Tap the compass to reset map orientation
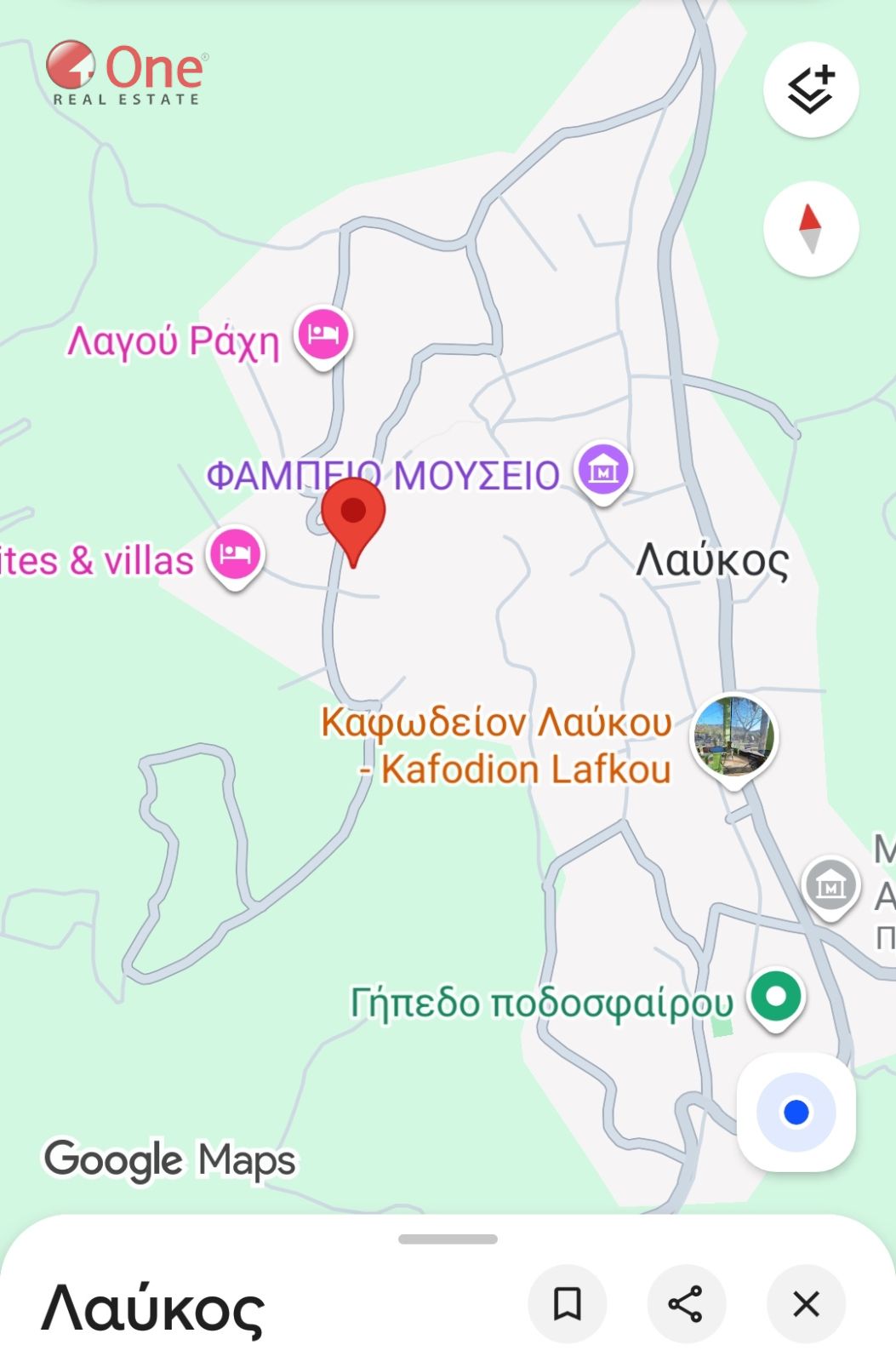Viewport: 896px width, 1362px height. (x=810, y=229)
